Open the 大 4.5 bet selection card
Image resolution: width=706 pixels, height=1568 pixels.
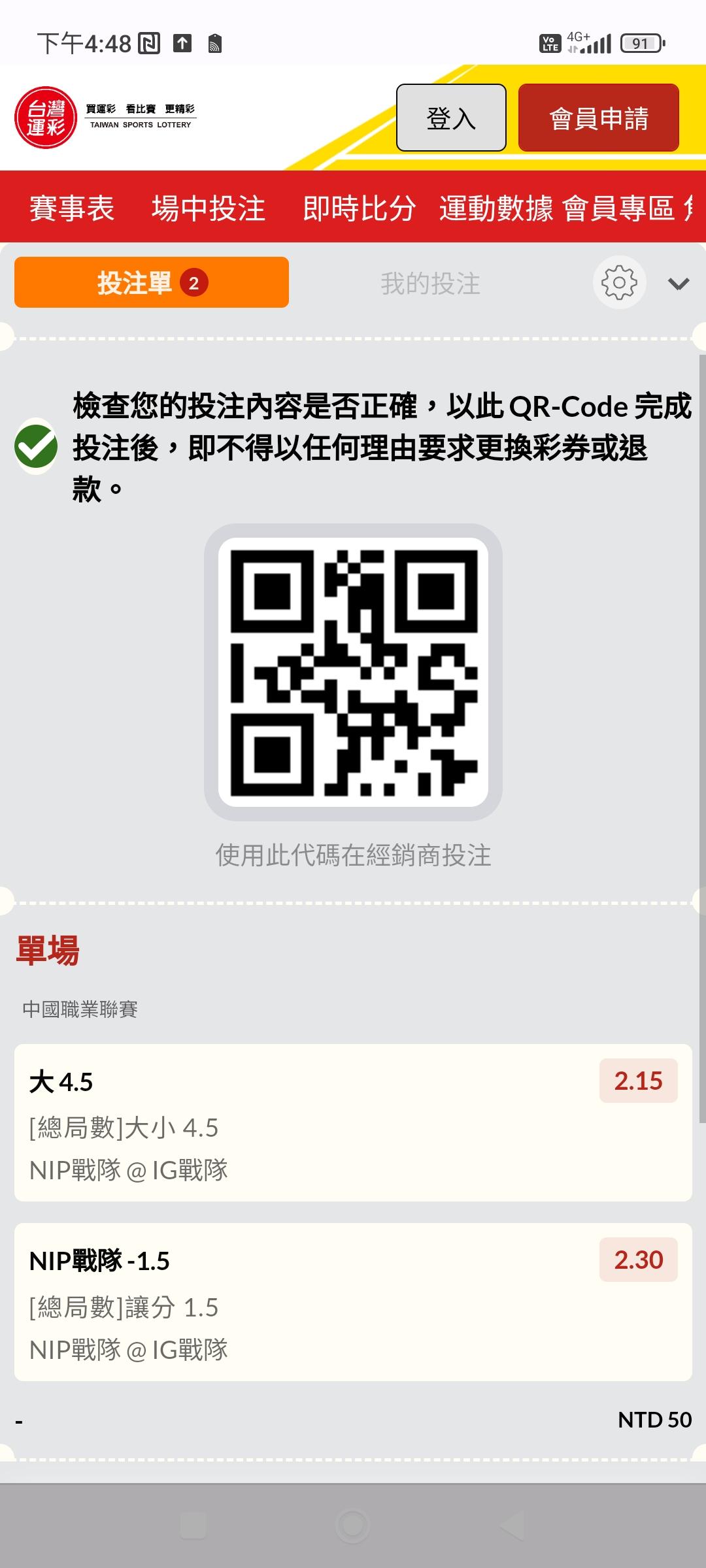(353, 1122)
